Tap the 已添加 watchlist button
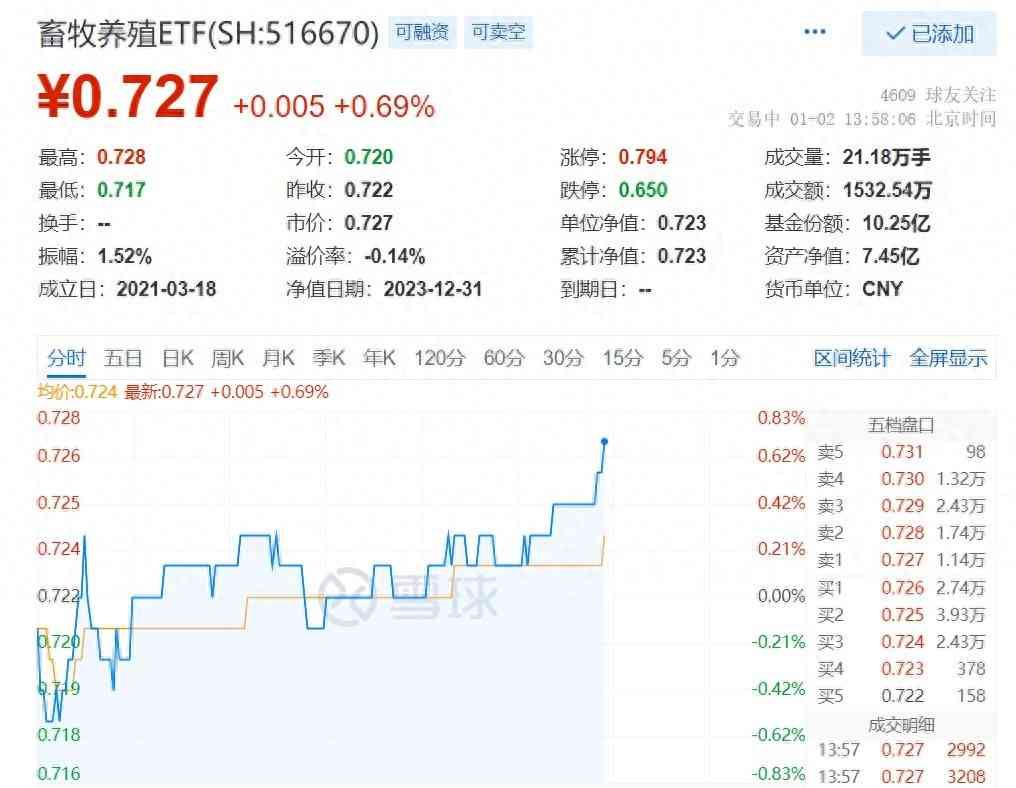The image size is (1016, 788). tap(929, 34)
